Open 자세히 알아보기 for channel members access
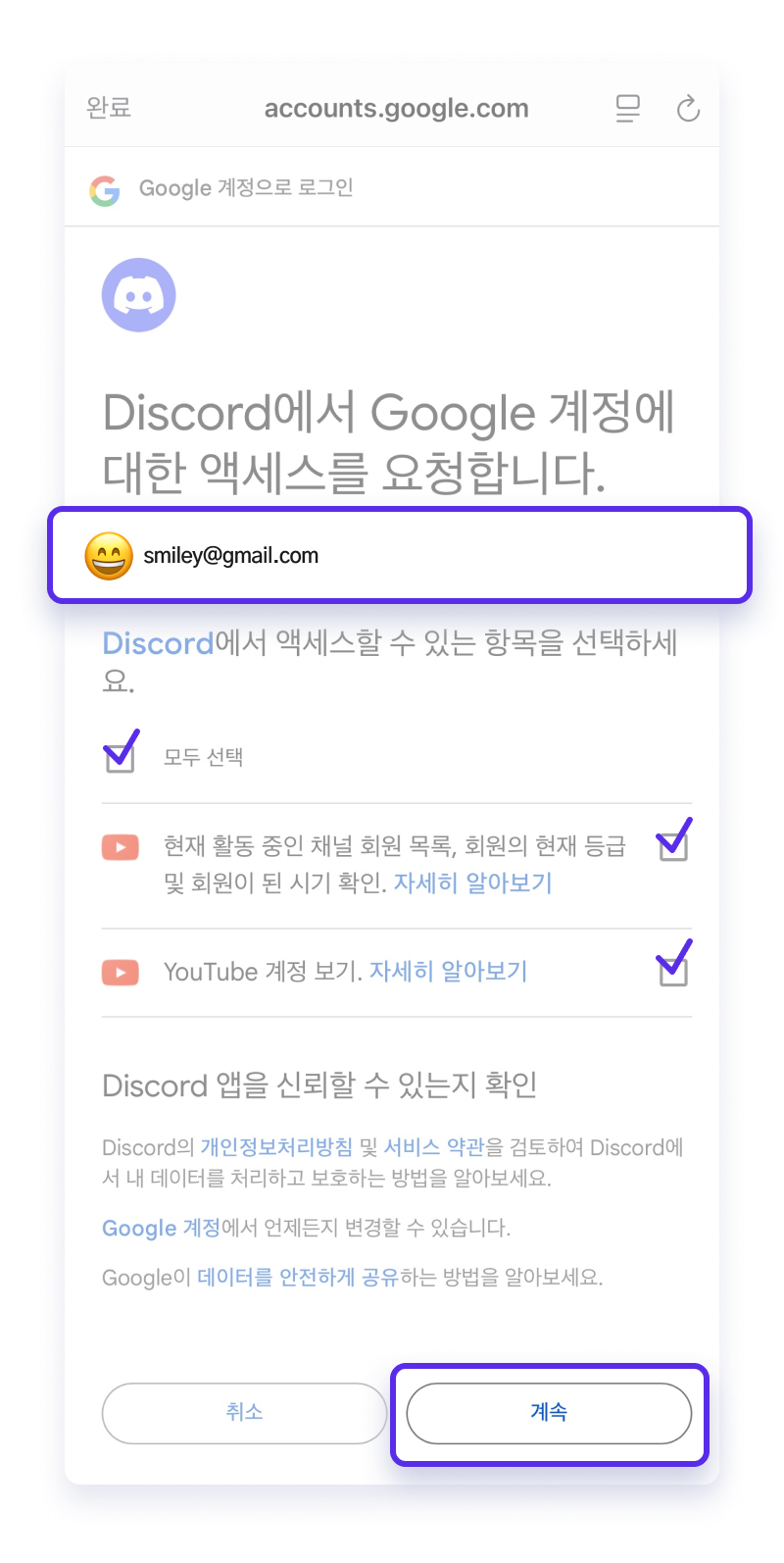 (x=472, y=883)
